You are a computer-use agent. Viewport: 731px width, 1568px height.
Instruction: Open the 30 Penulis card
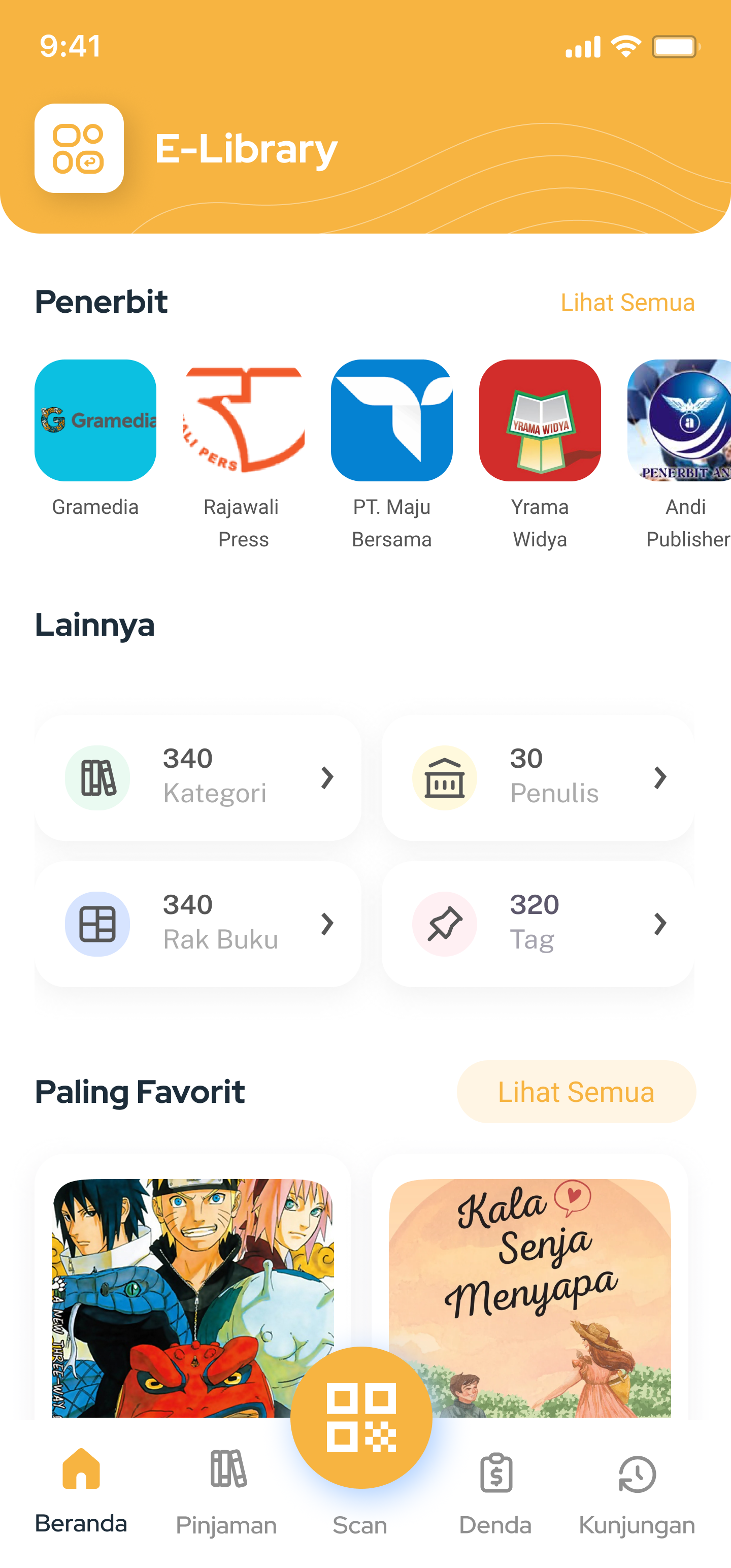[x=538, y=777]
